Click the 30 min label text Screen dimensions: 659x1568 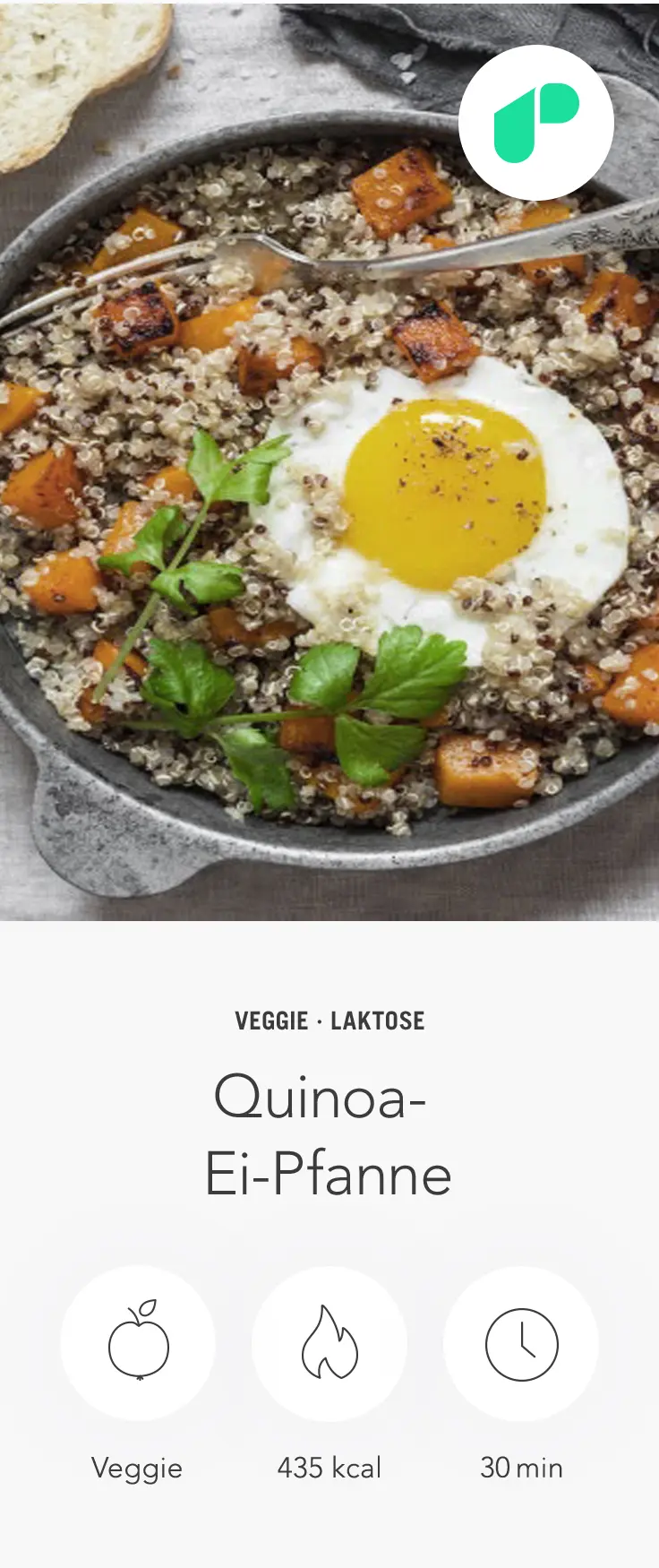pyautogui.click(x=521, y=1469)
